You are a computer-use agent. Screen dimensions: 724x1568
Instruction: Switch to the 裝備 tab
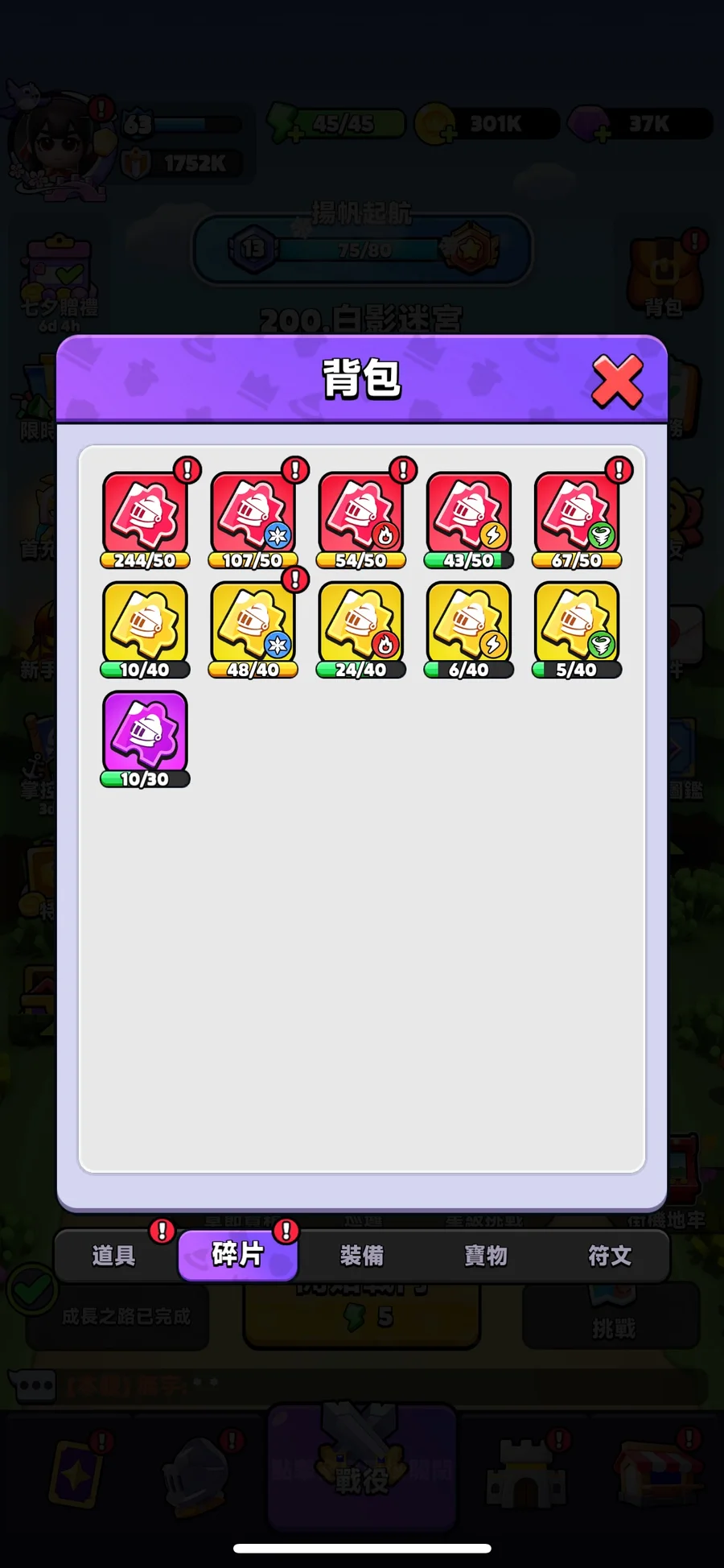click(x=362, y=1255)
